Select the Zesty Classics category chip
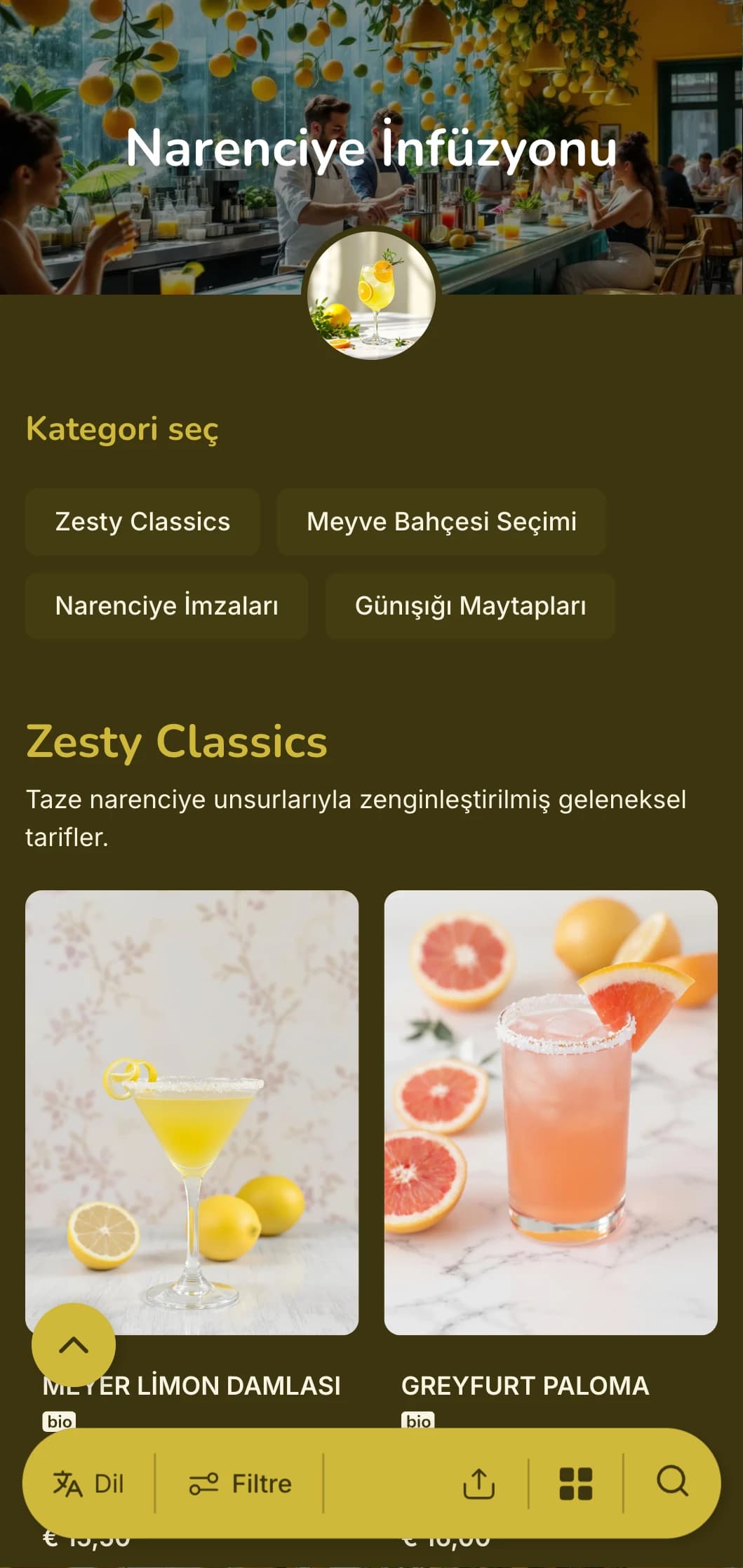Viewport: 743px width, 1568px height. click(142, 522)
